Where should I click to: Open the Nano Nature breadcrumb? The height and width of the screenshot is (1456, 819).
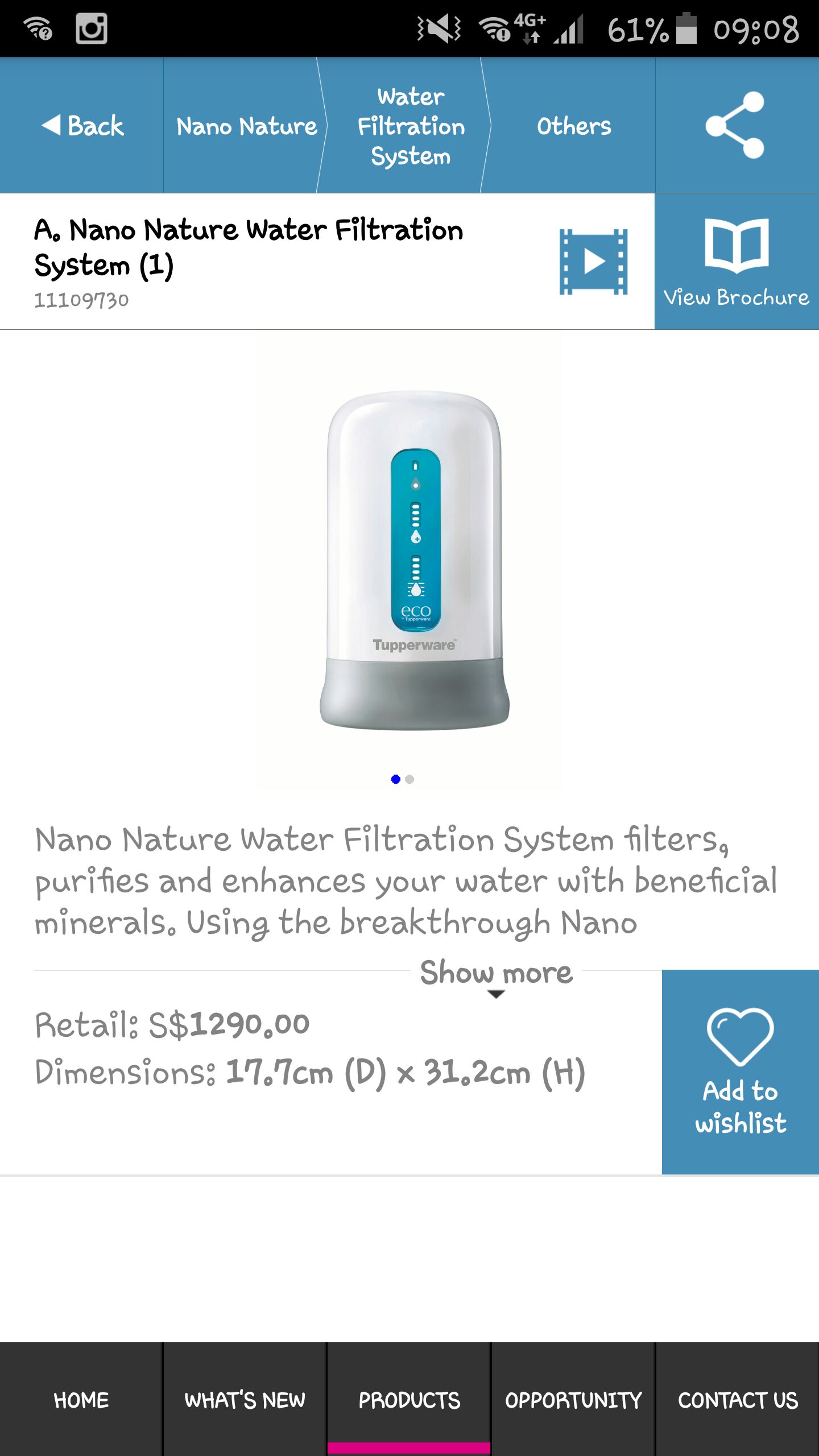point(246,125)
